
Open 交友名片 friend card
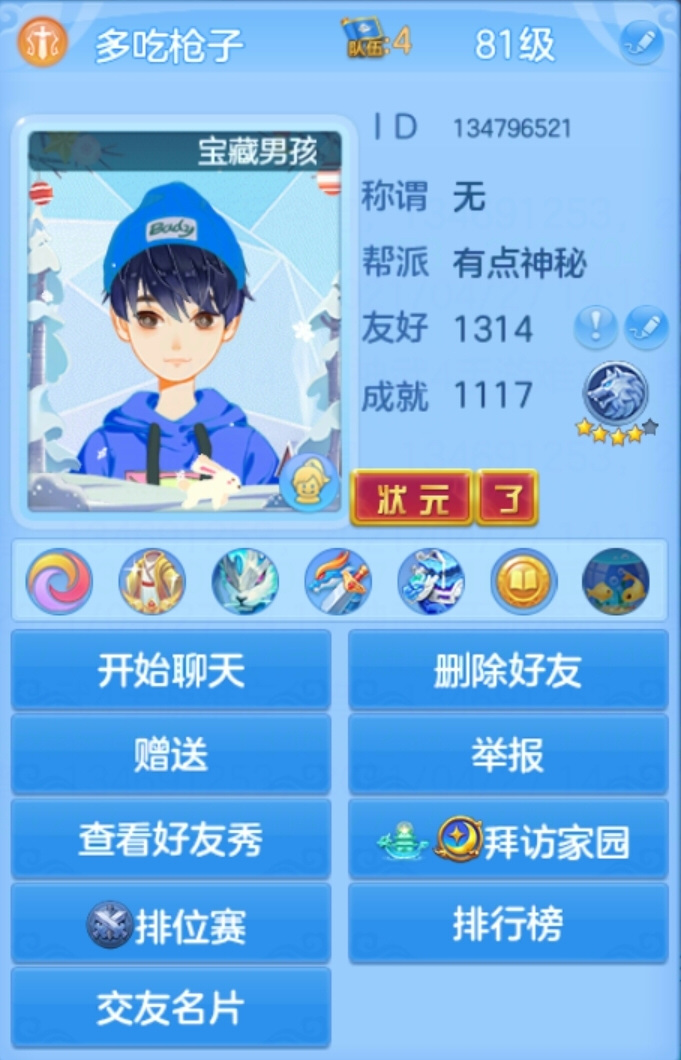(170, 1008)
